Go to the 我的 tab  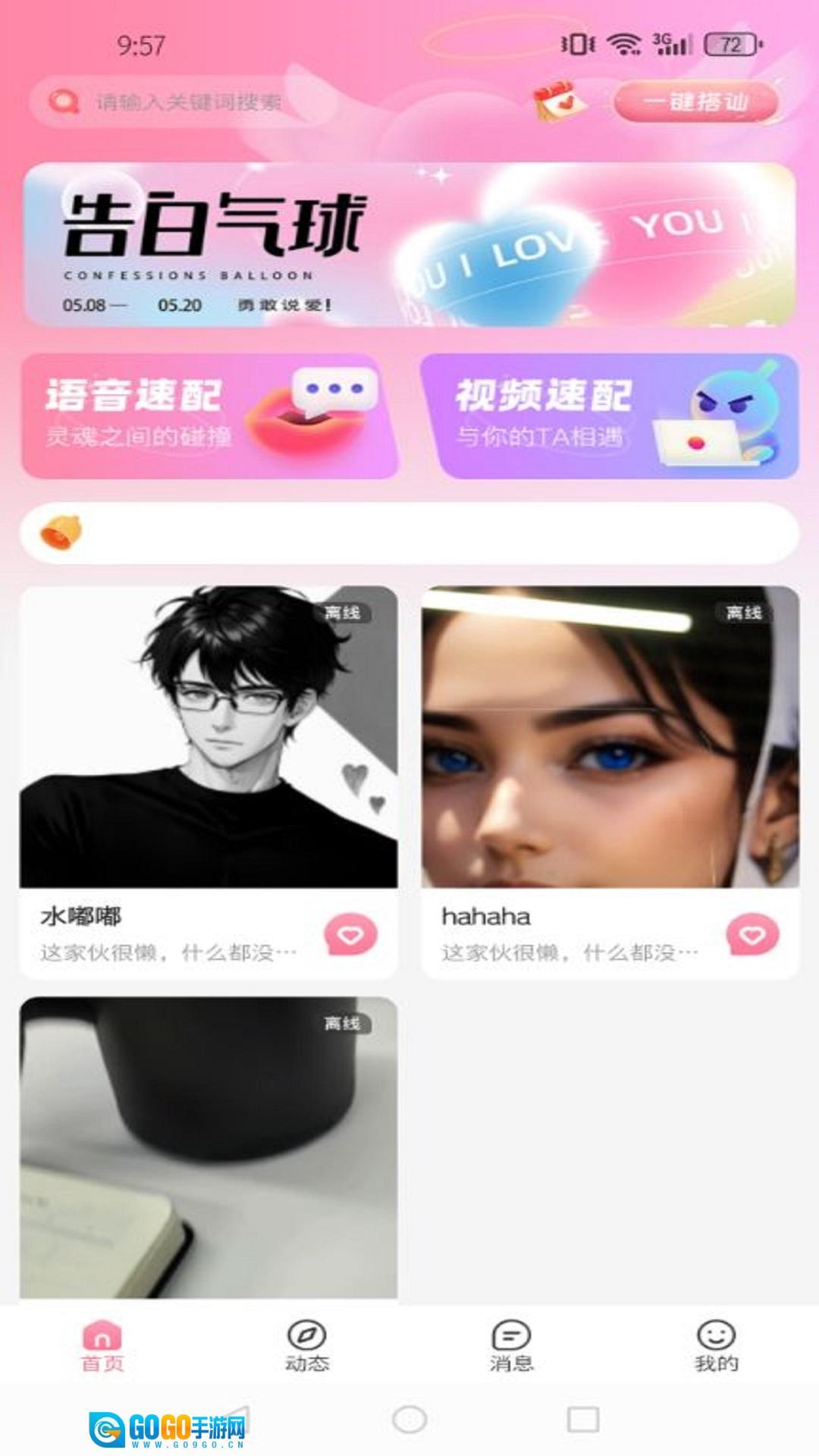716,1347
